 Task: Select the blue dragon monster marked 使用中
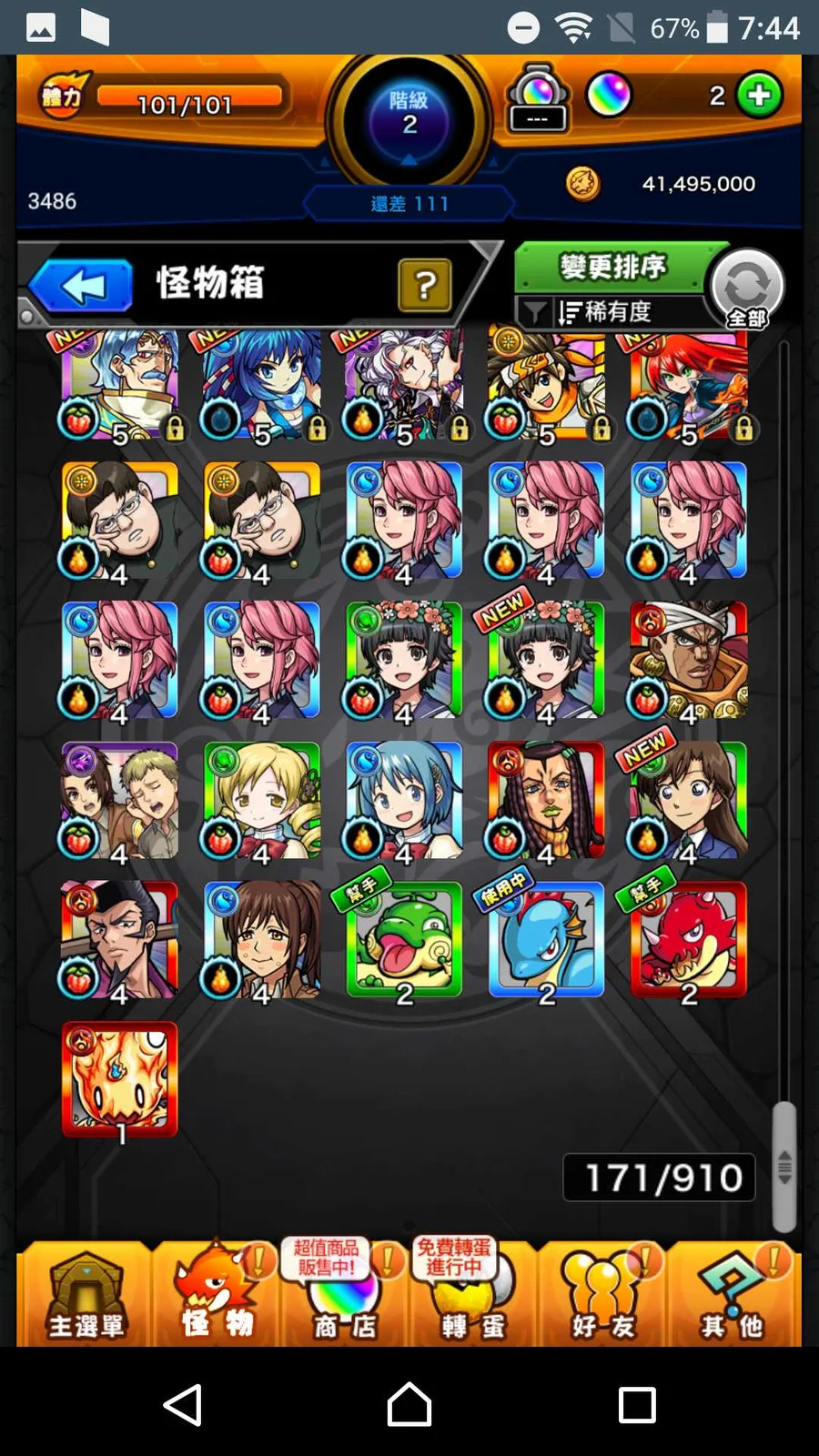(x=546, y=939)
